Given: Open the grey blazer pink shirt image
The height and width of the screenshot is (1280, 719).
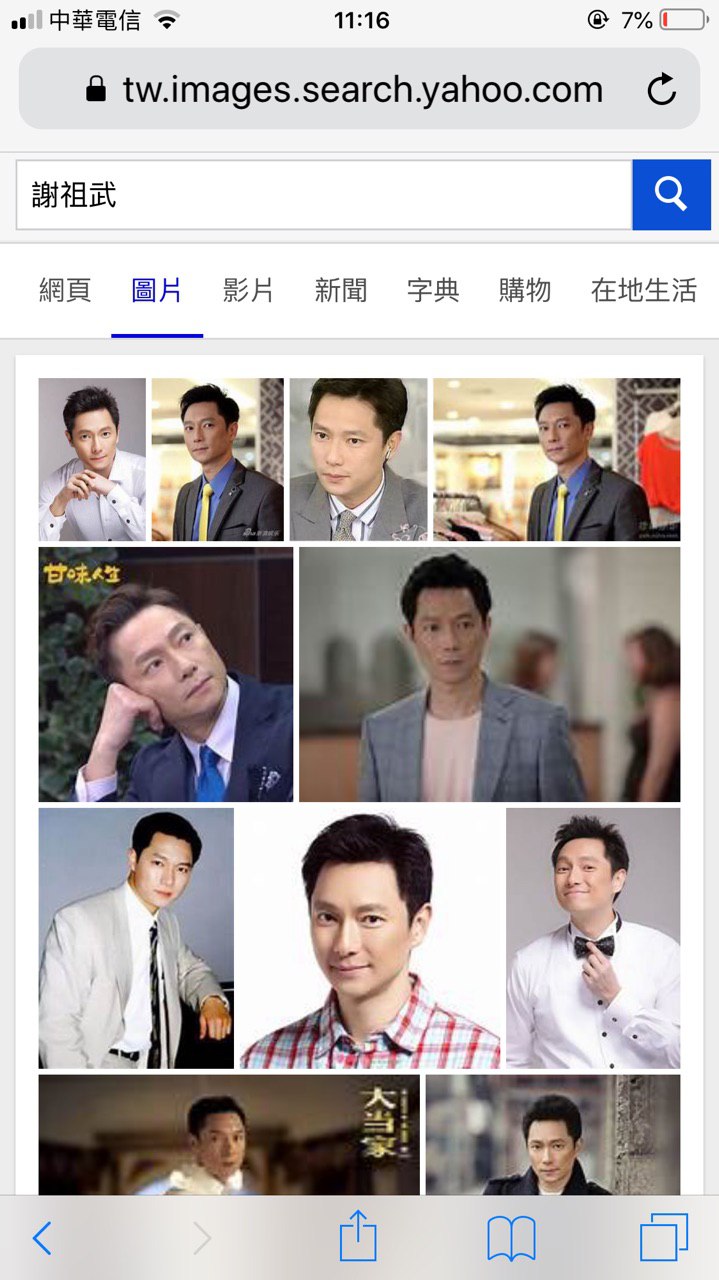Looking at the screenshot, I should tap(489, 674).
